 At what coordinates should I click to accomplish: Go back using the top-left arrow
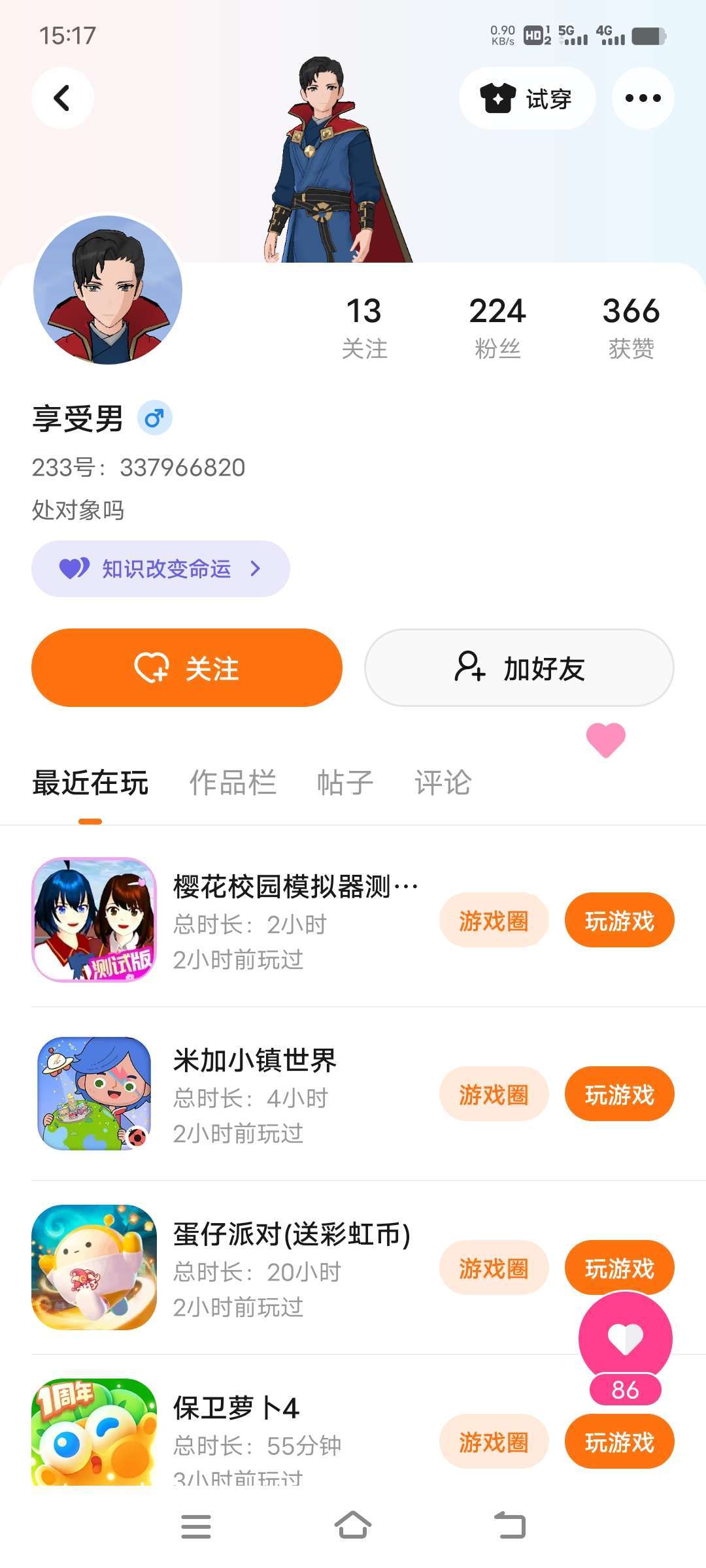point(62,98)
